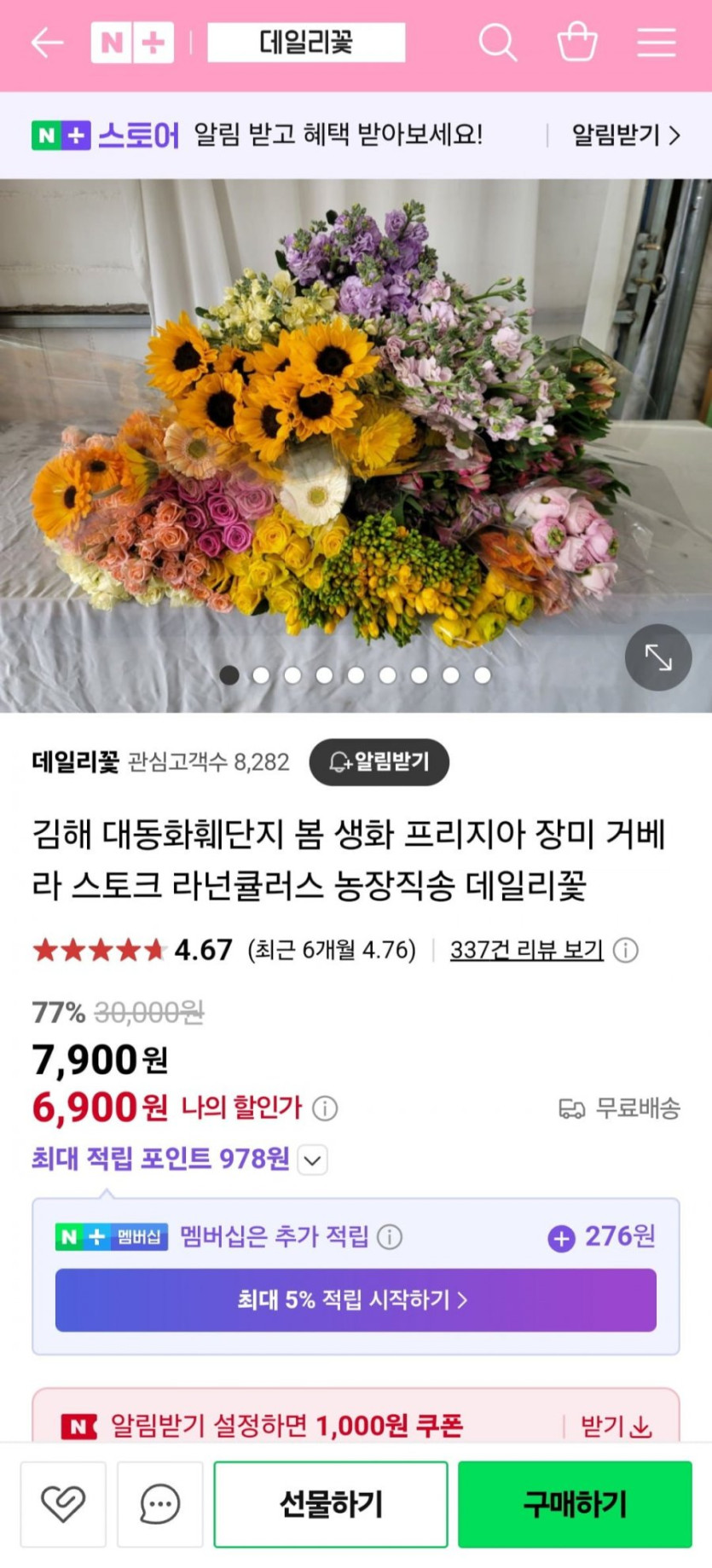The image size is (712, 1568).
Task: Open the chat inquiry bubble
Action: point(159,1504)
